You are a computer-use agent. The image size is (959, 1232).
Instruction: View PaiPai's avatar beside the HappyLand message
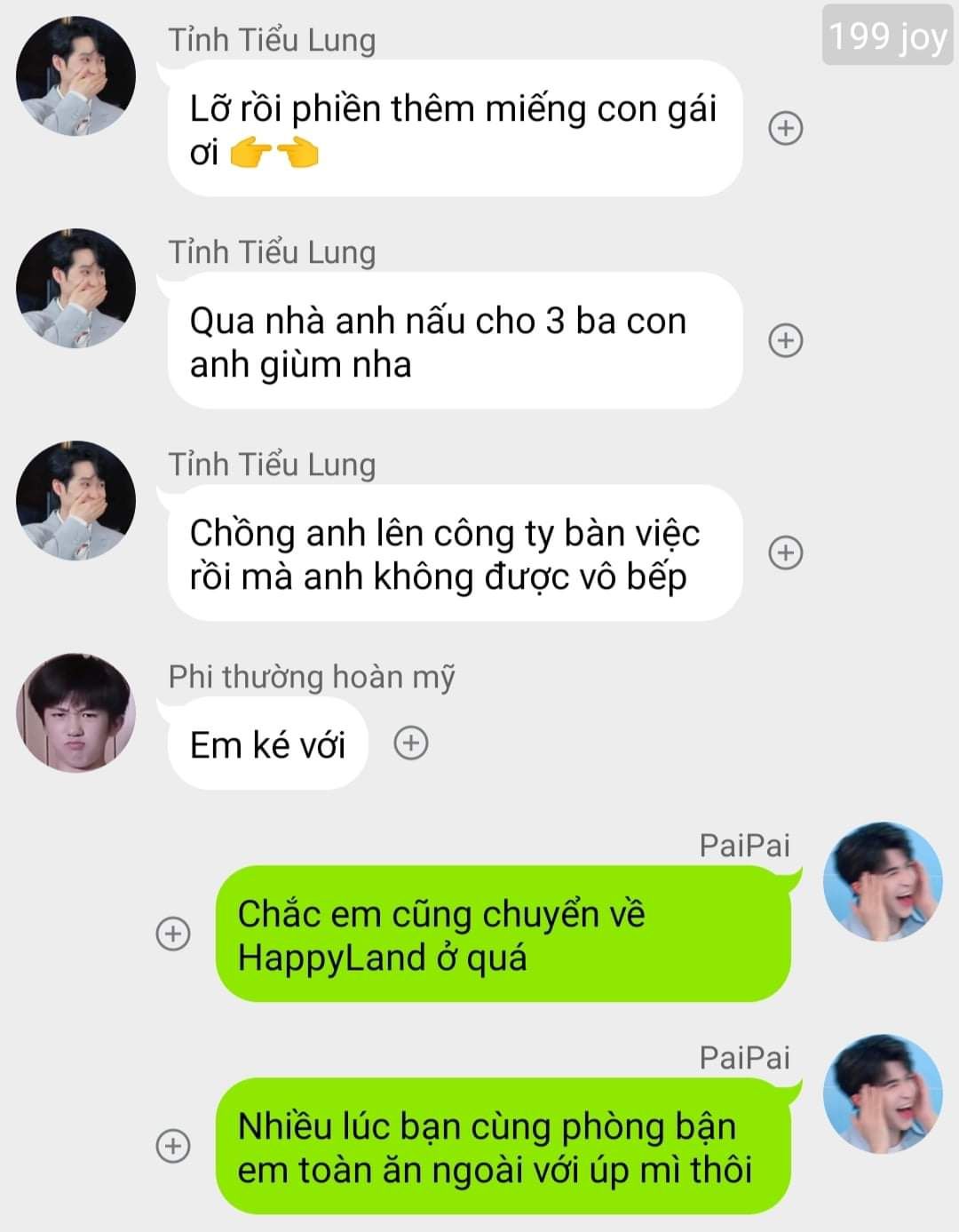(883, 882)
